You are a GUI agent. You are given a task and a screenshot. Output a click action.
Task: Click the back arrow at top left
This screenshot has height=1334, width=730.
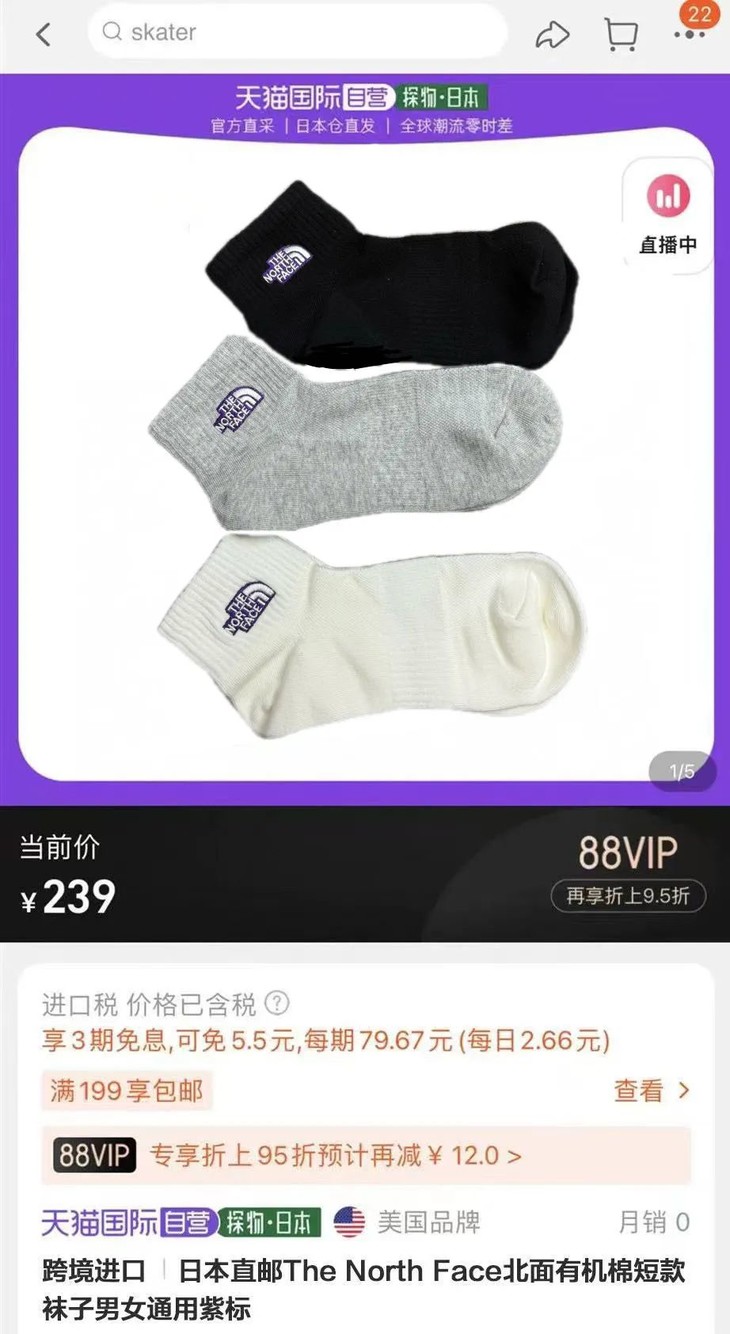(42, 33)
